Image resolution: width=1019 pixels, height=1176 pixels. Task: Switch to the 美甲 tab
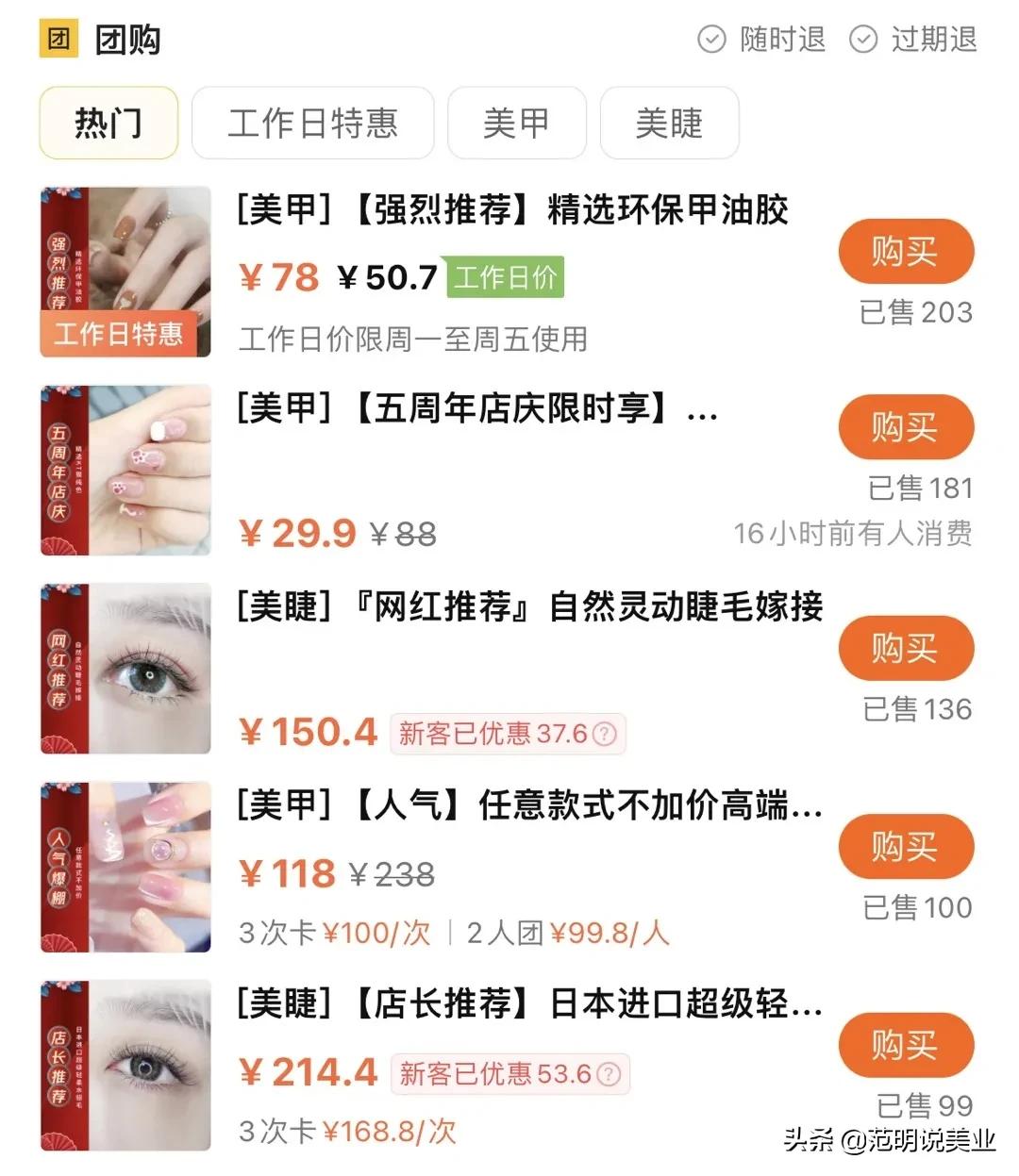(x=517, y=124)
